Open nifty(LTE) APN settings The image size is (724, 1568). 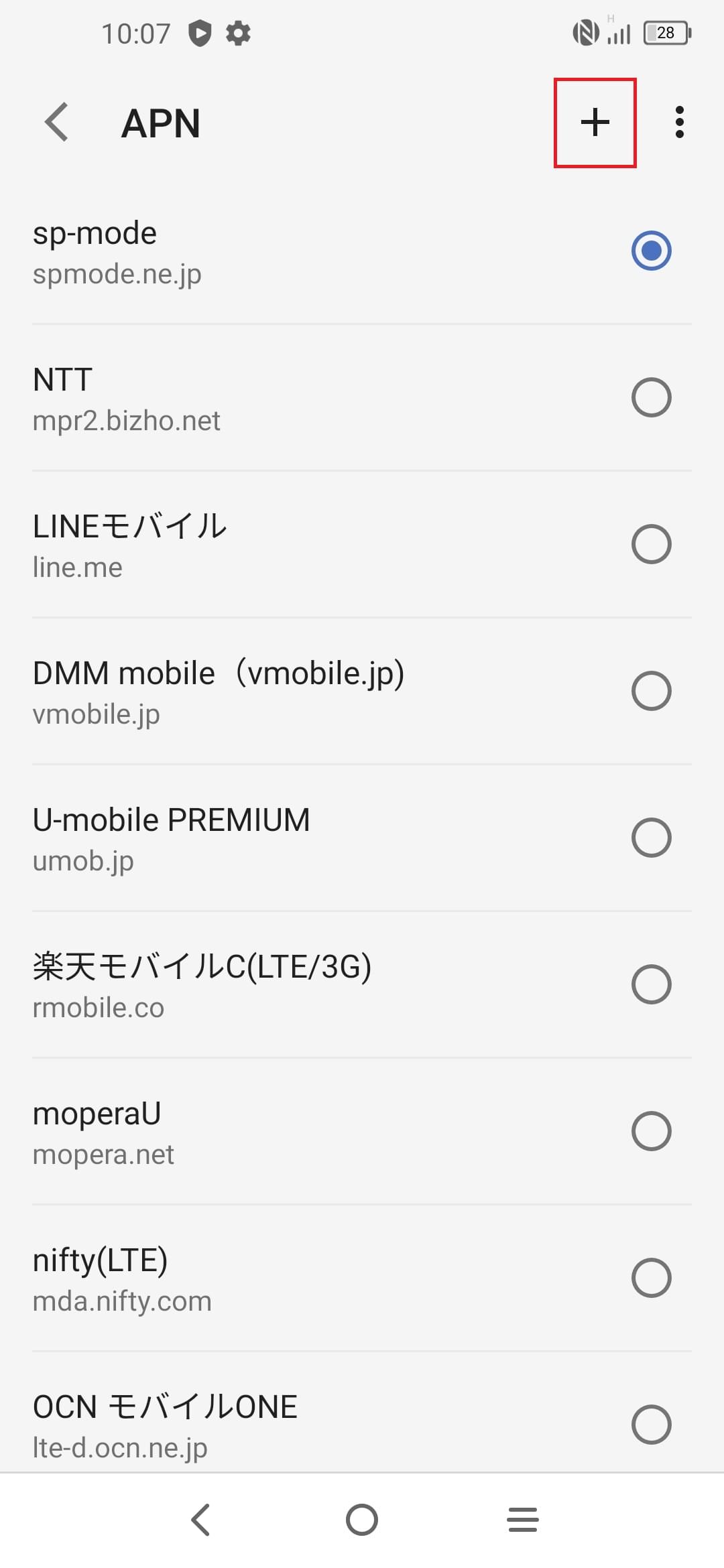coord(268,1277)
